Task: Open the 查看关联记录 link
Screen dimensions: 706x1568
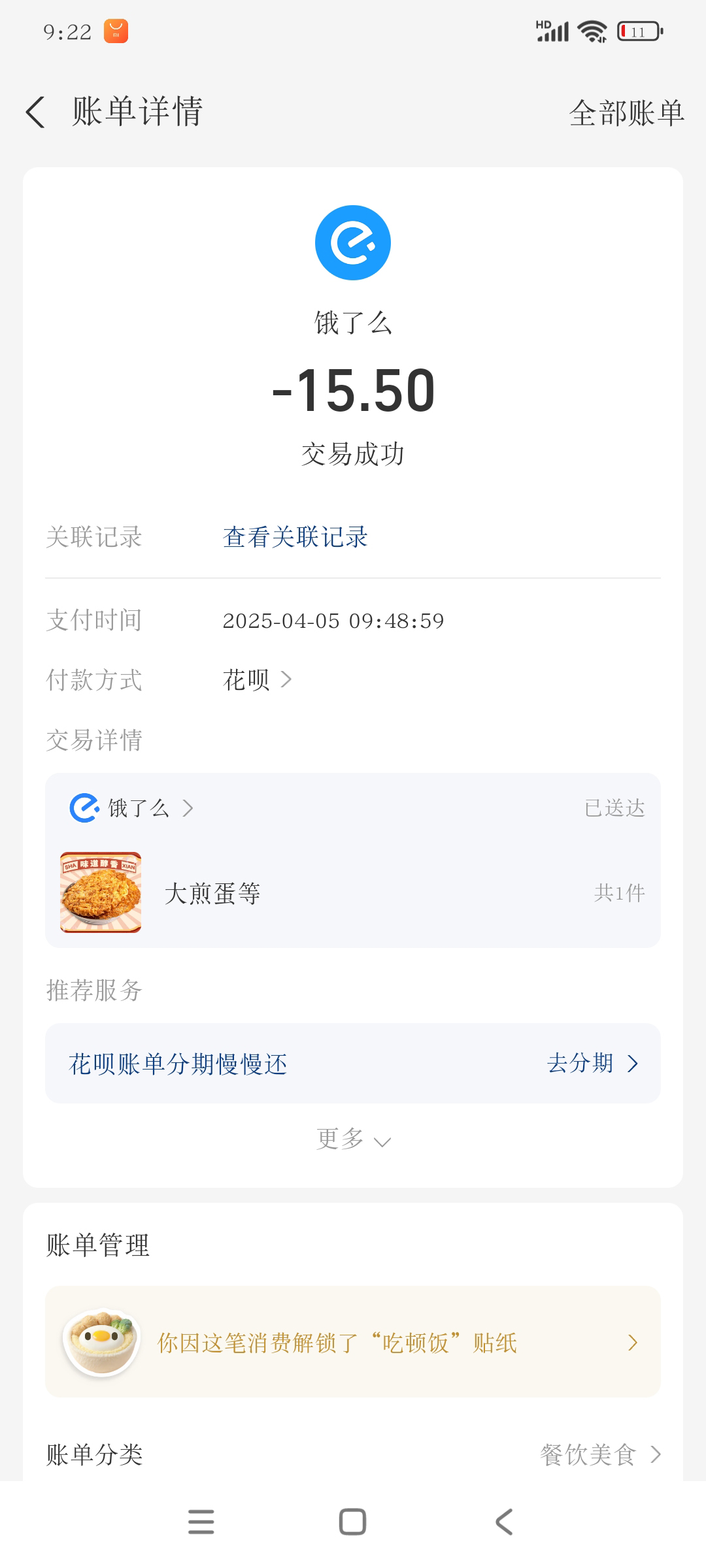Action: [x=295, y=537]
